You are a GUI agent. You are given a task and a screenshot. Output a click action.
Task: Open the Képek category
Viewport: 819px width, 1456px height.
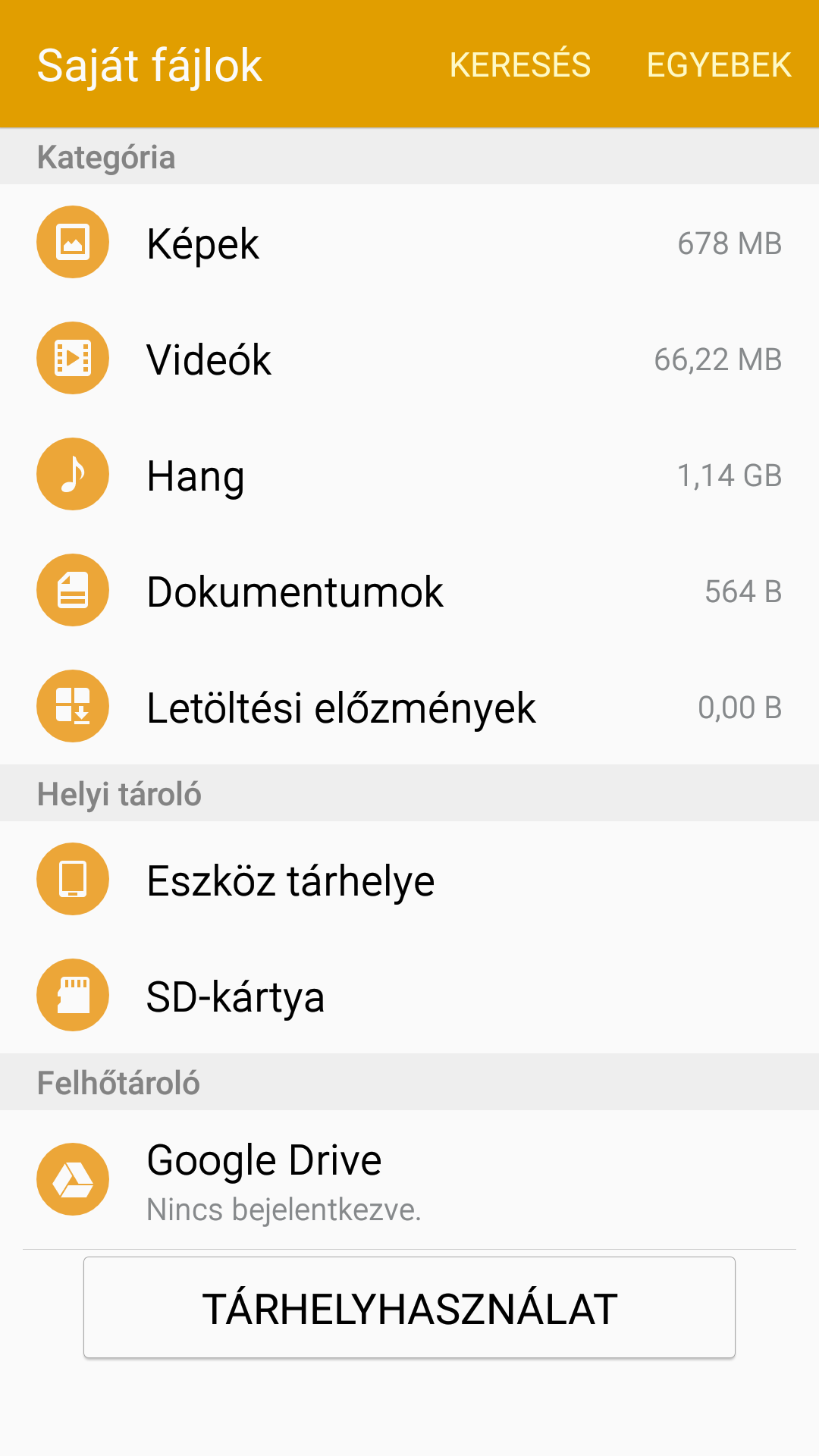coord(409,243)
